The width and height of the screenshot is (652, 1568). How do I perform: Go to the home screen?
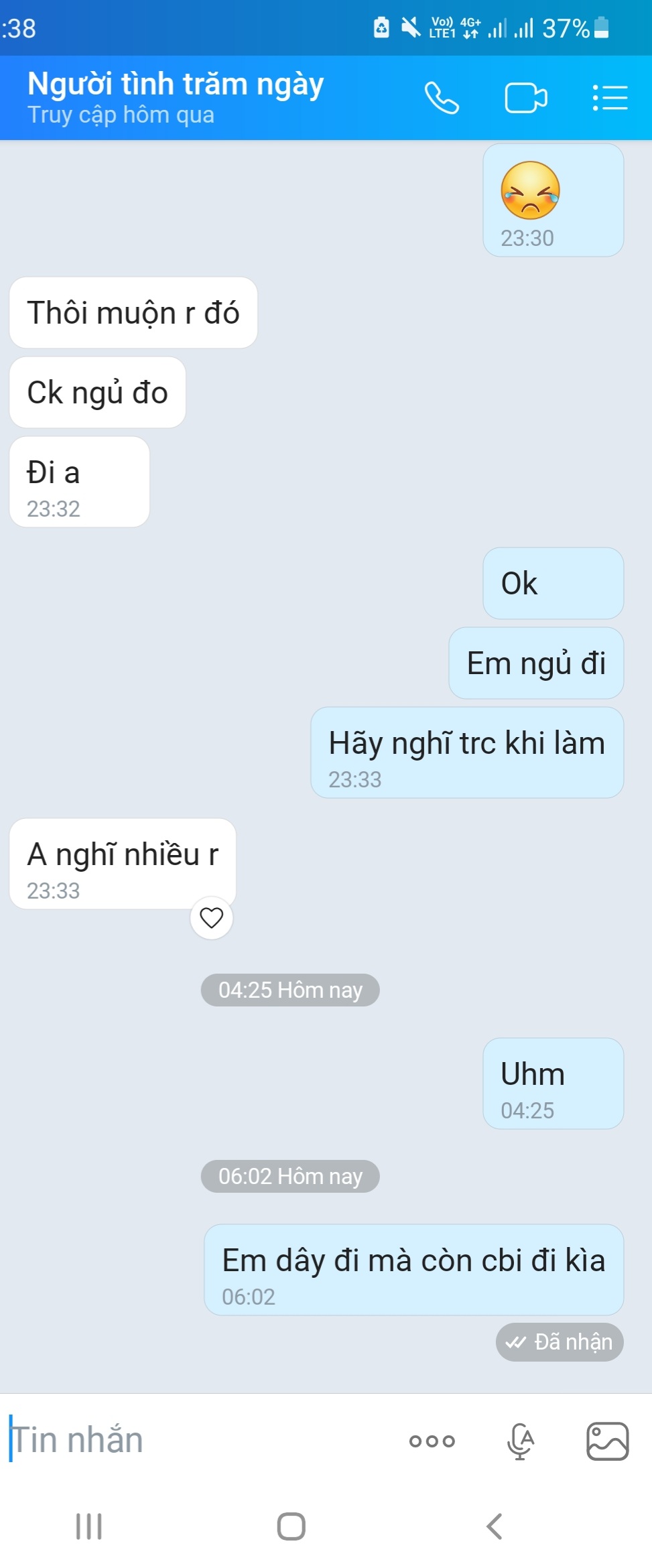tap(291, 1526)
